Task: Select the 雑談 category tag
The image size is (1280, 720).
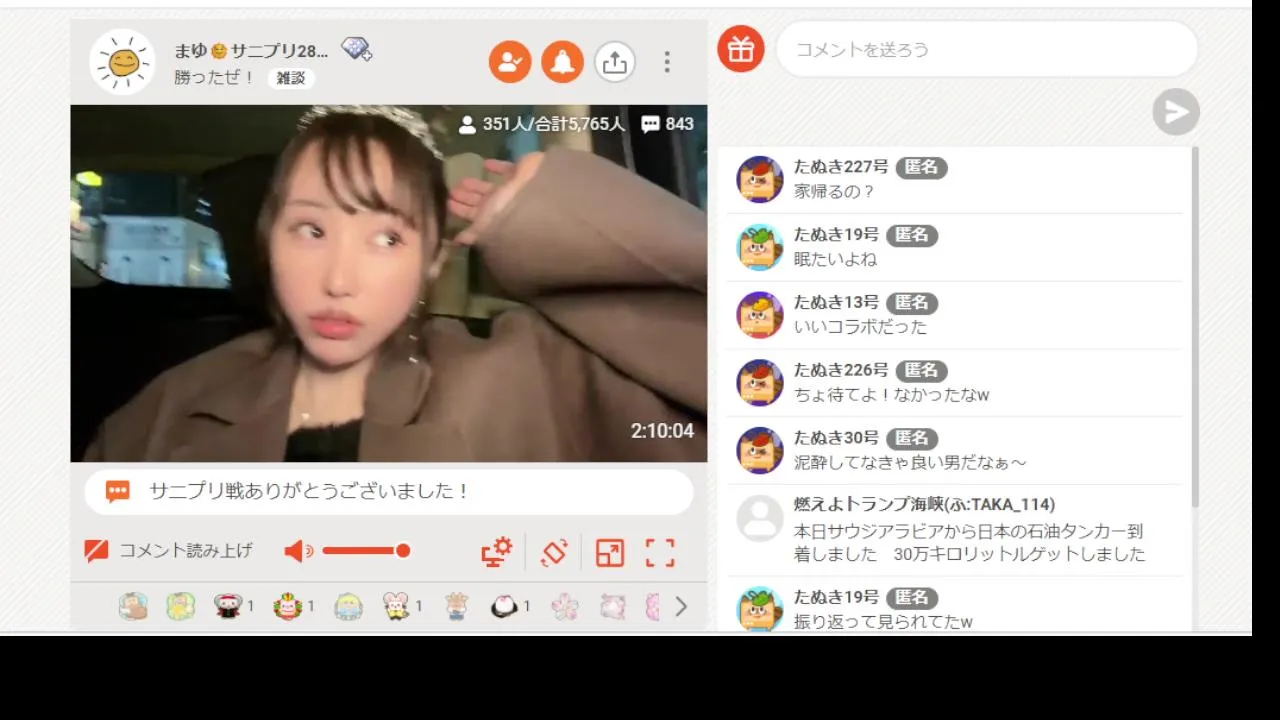Action: point(291,78)
